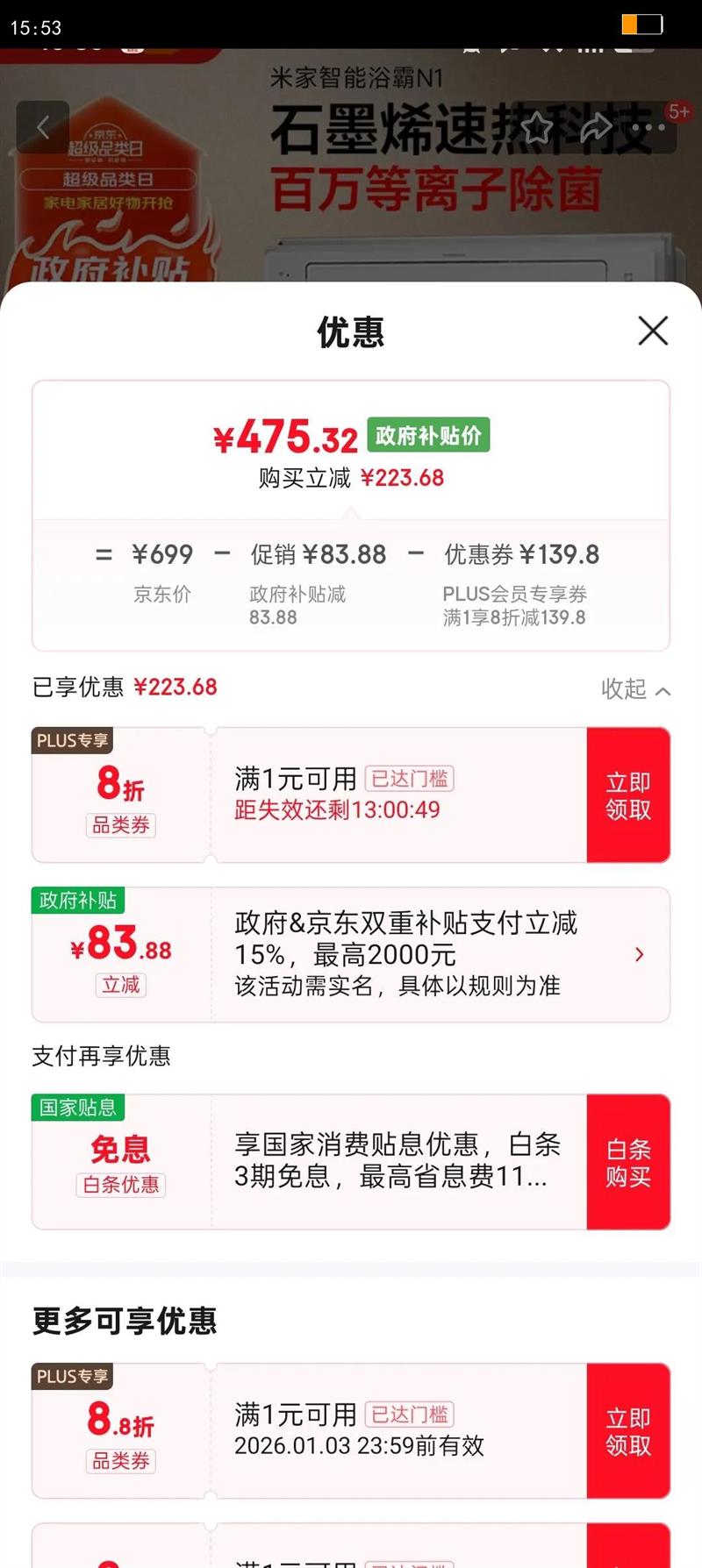
Task: Go back from the product page
Action: tap(42, 128)
